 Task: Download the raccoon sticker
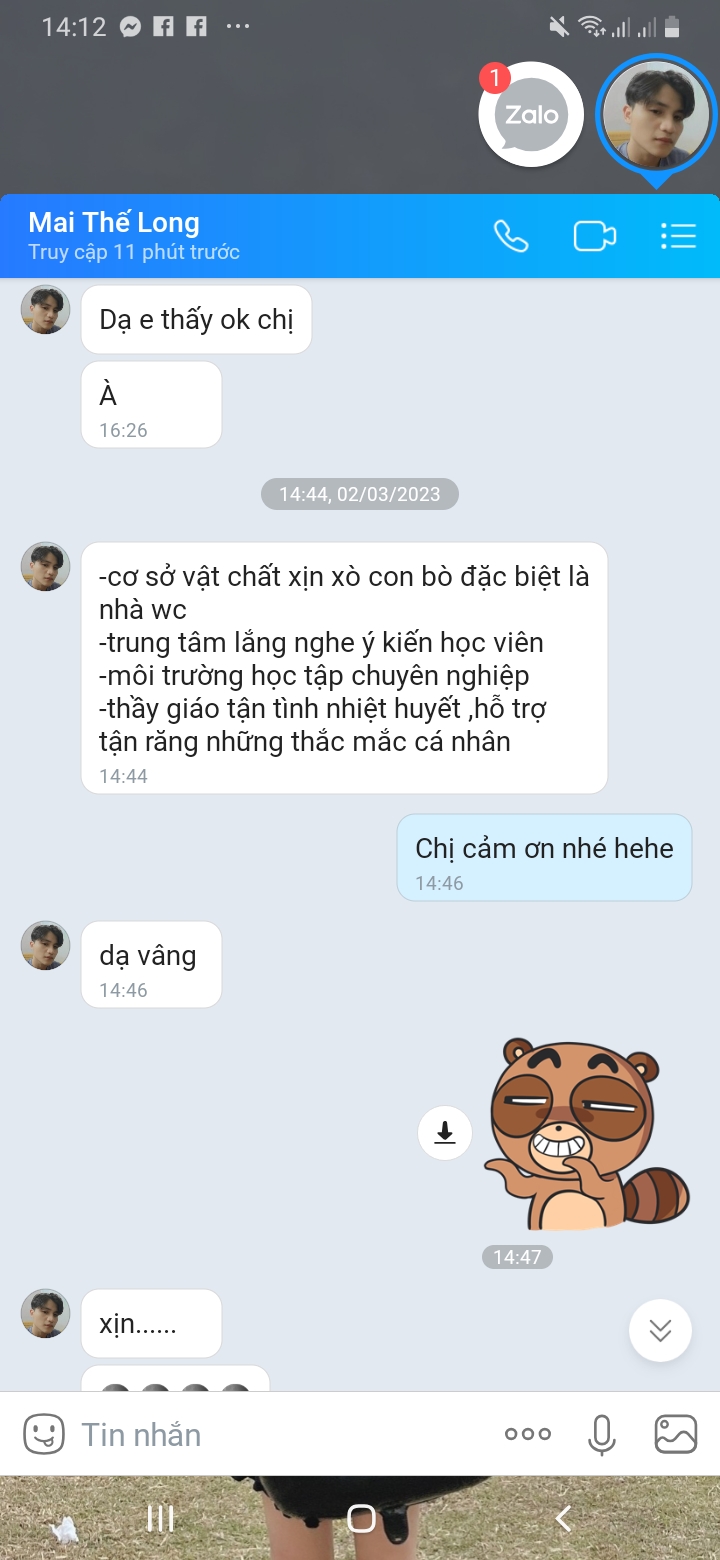(445, 1133)
